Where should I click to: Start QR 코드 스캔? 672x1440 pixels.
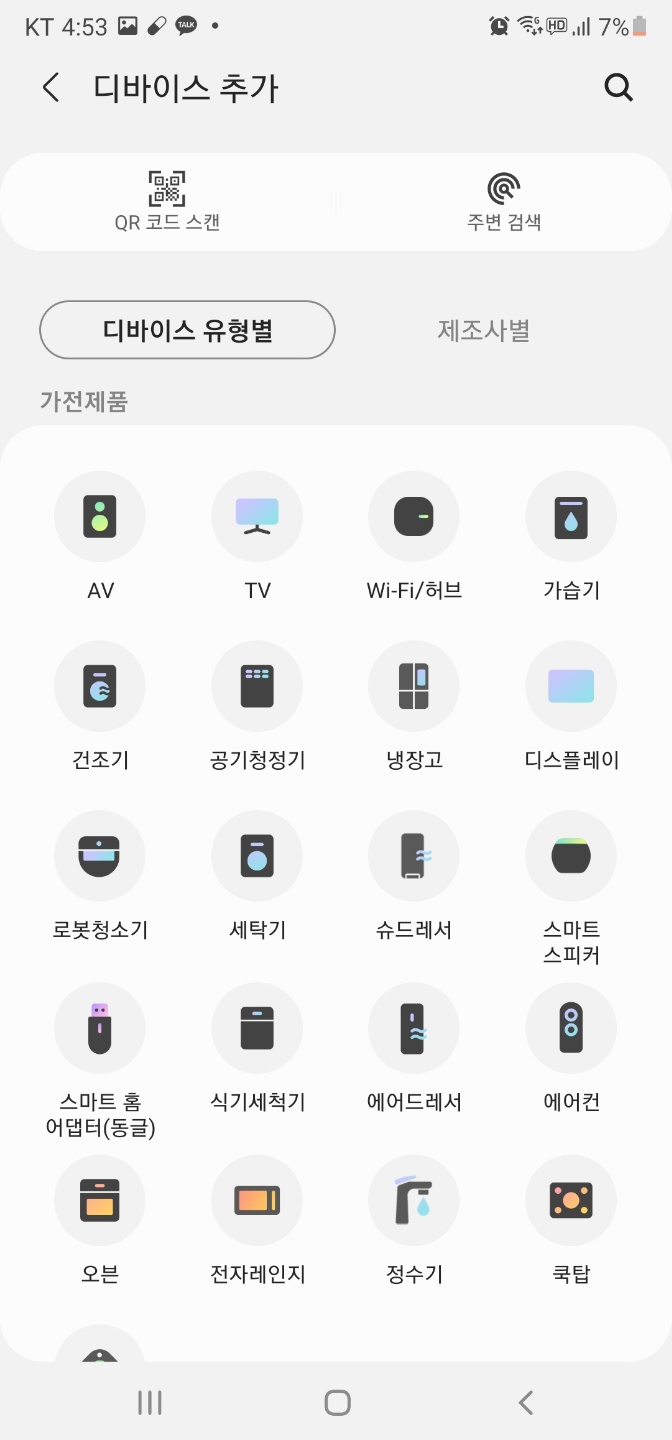(167, 201)
